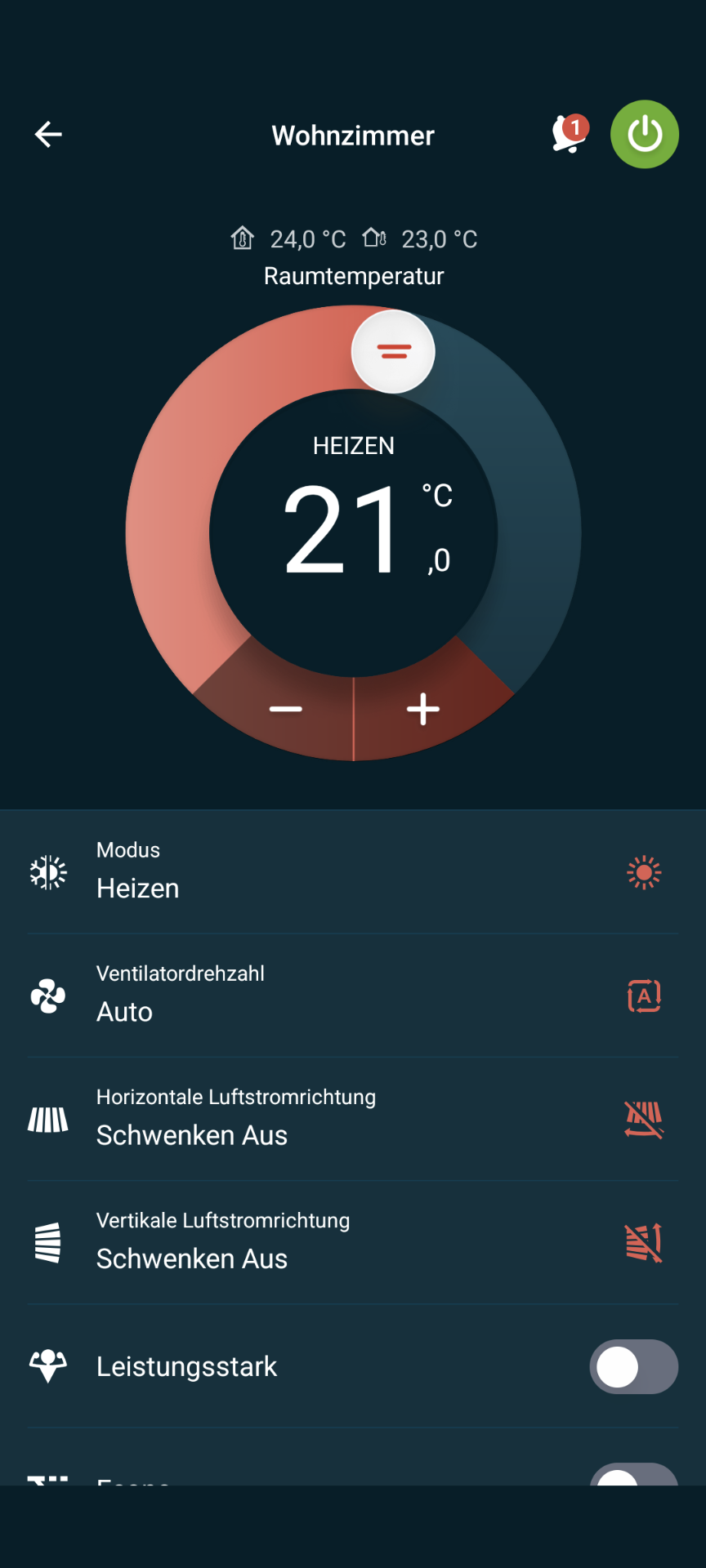This screenshot has width=706, height=1568.
Task: Turn off the unit with power button
Action: point(645,135)
